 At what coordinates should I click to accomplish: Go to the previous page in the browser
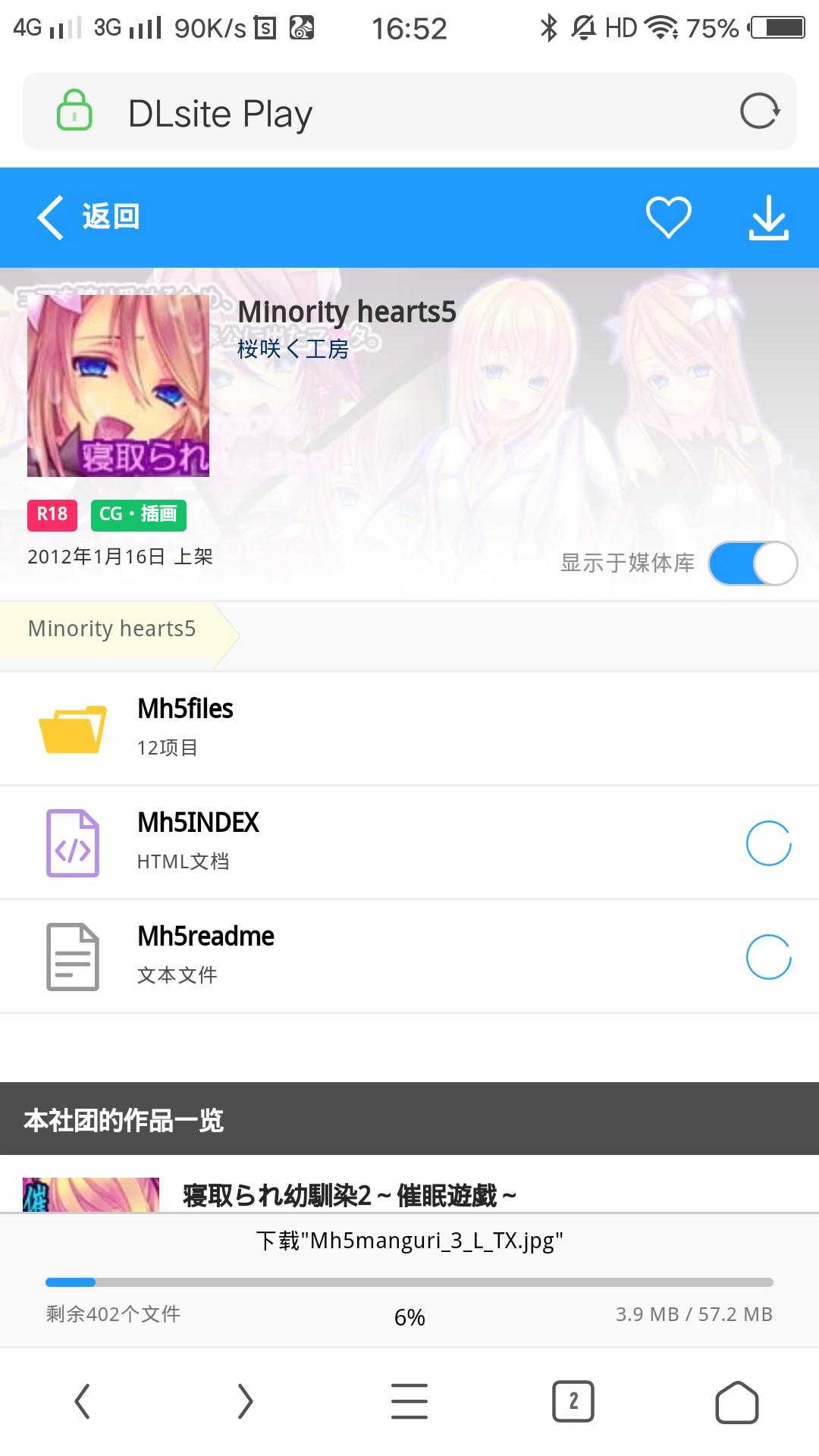pyautogui.click(x=82, y=1401)
